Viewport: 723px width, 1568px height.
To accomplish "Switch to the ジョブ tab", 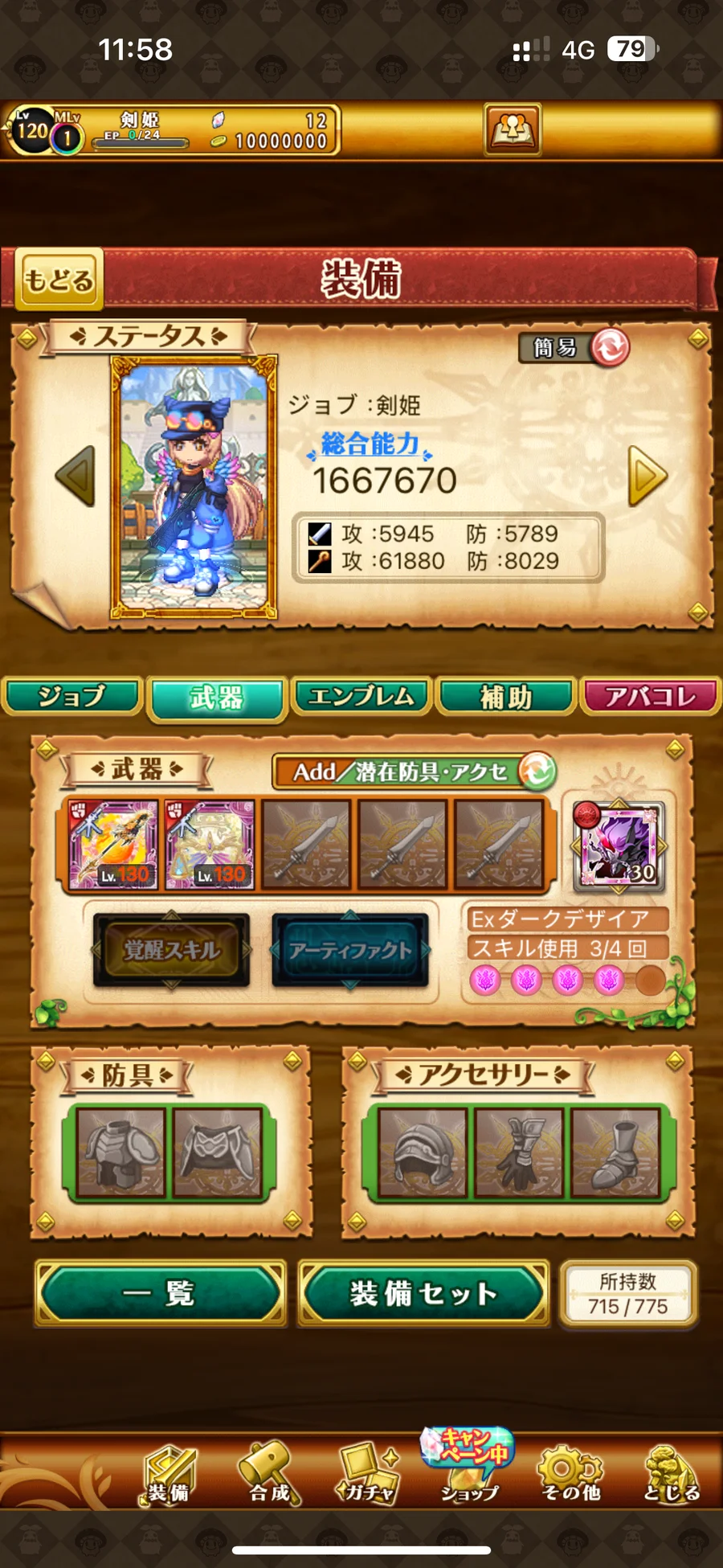I will tap(72, 696).
